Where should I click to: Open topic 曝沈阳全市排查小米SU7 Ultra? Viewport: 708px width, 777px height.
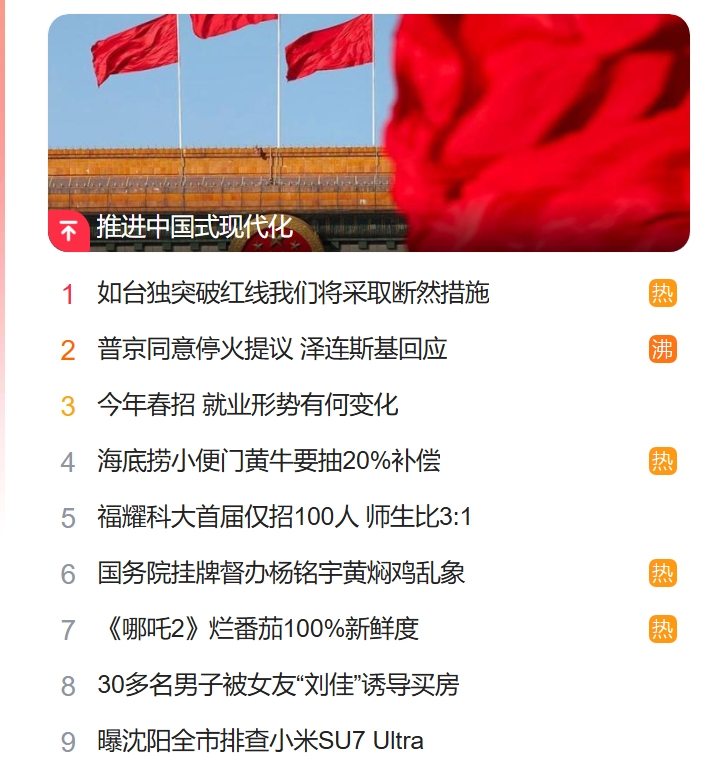coord(260,741)
